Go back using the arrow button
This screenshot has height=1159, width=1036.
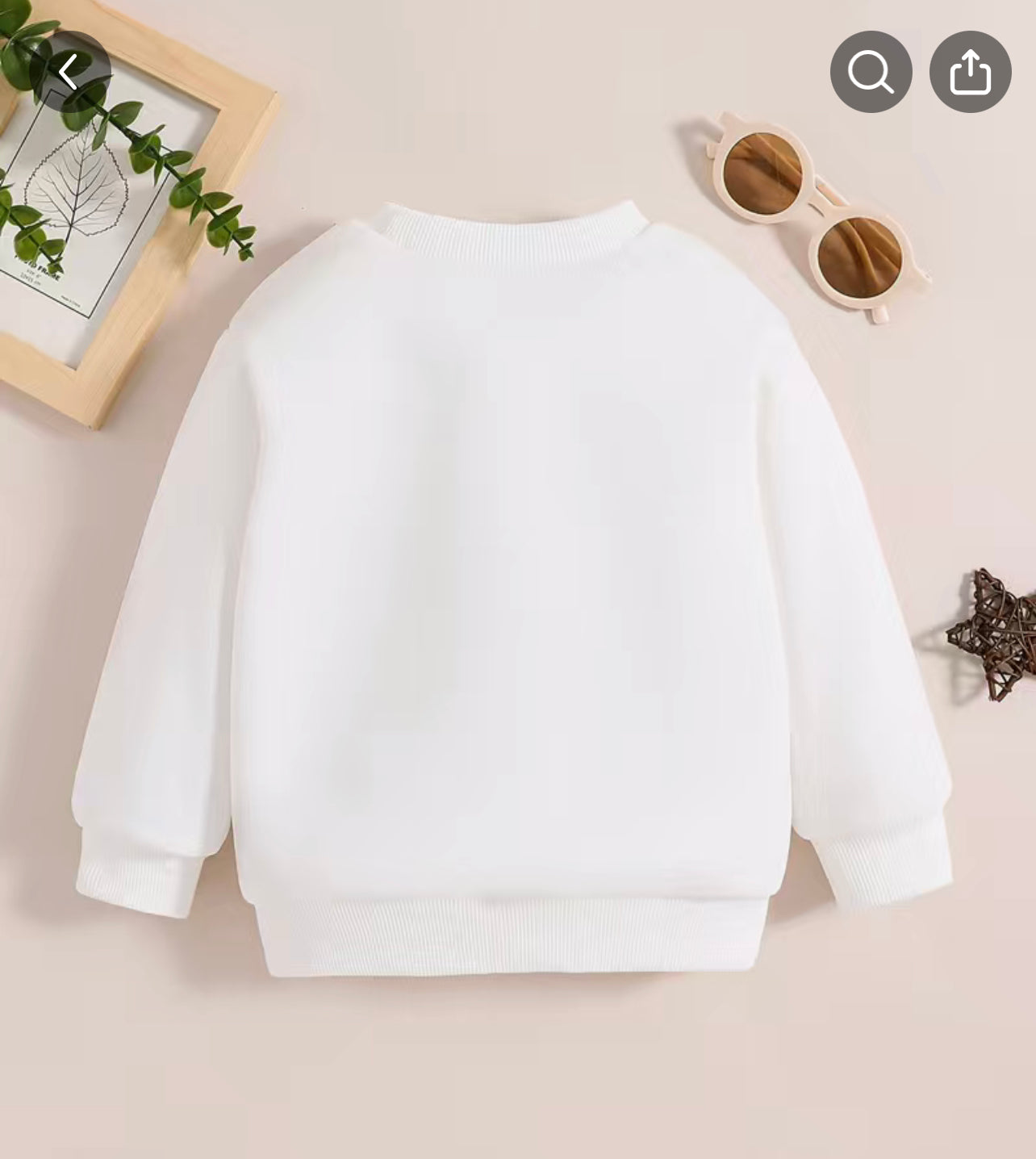pos(69,72)
